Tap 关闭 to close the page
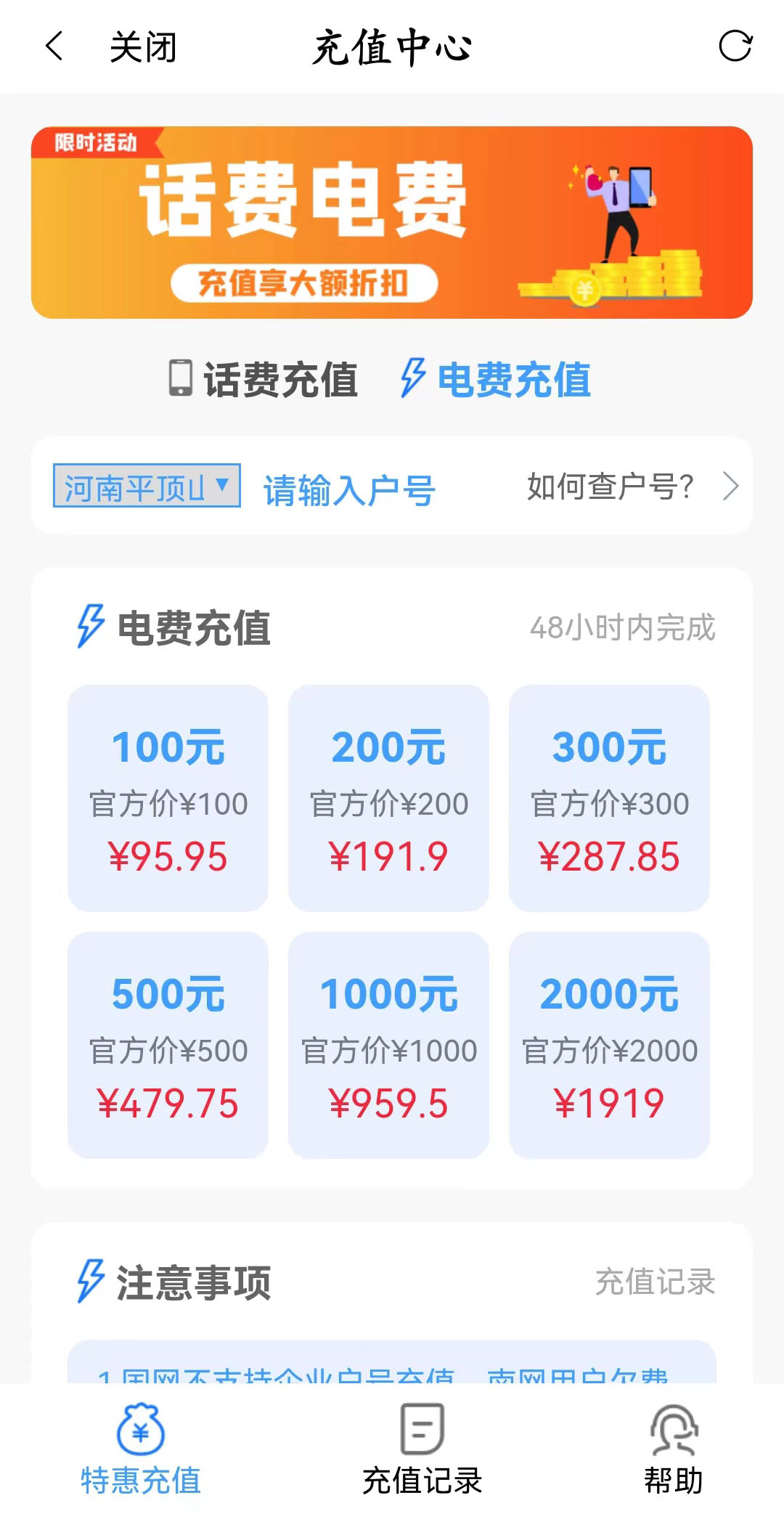Image resolution: width=784 pixels, height=1514 pixels. (143, 48)
